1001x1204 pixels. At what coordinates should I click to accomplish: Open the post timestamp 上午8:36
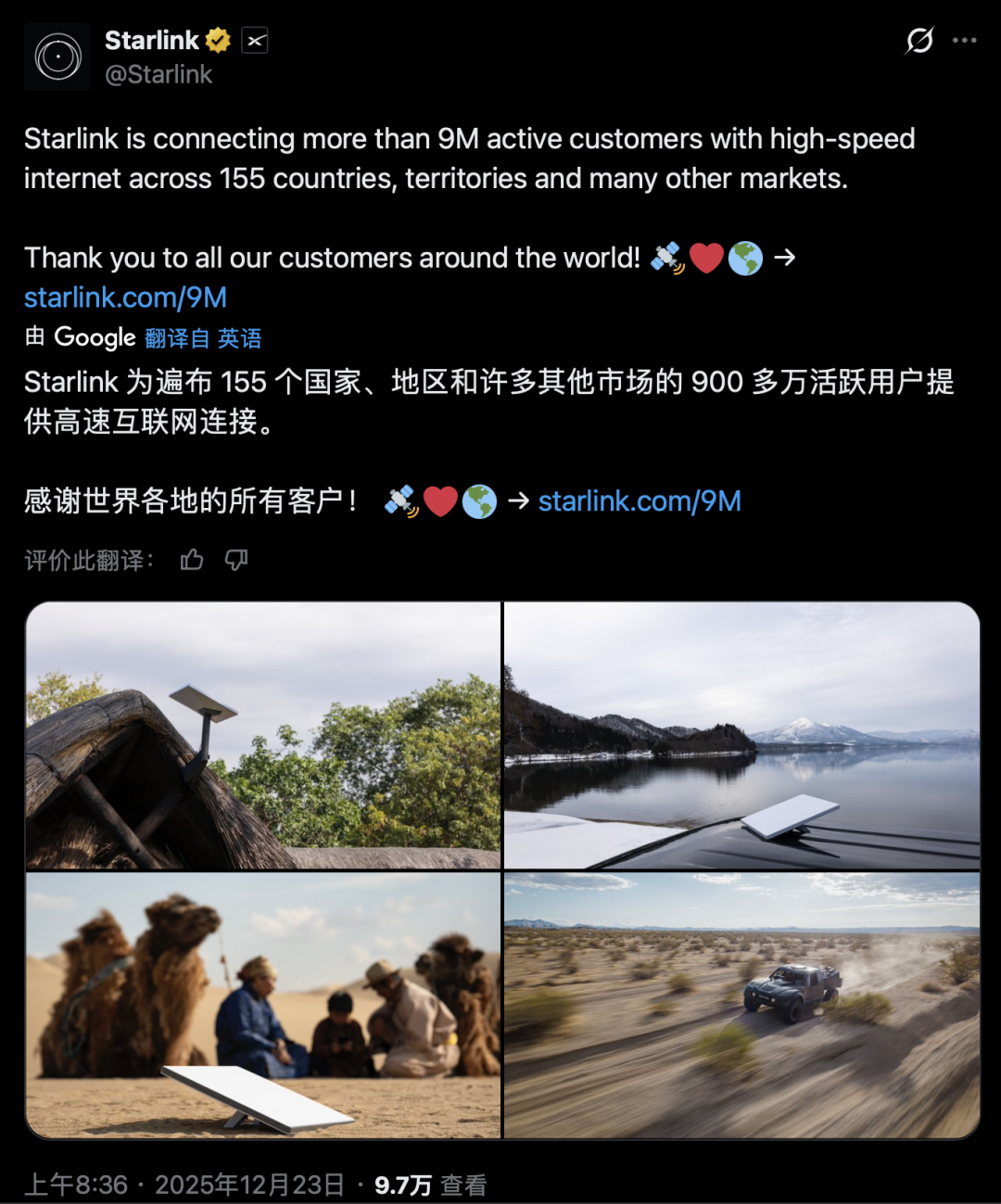76,1185
